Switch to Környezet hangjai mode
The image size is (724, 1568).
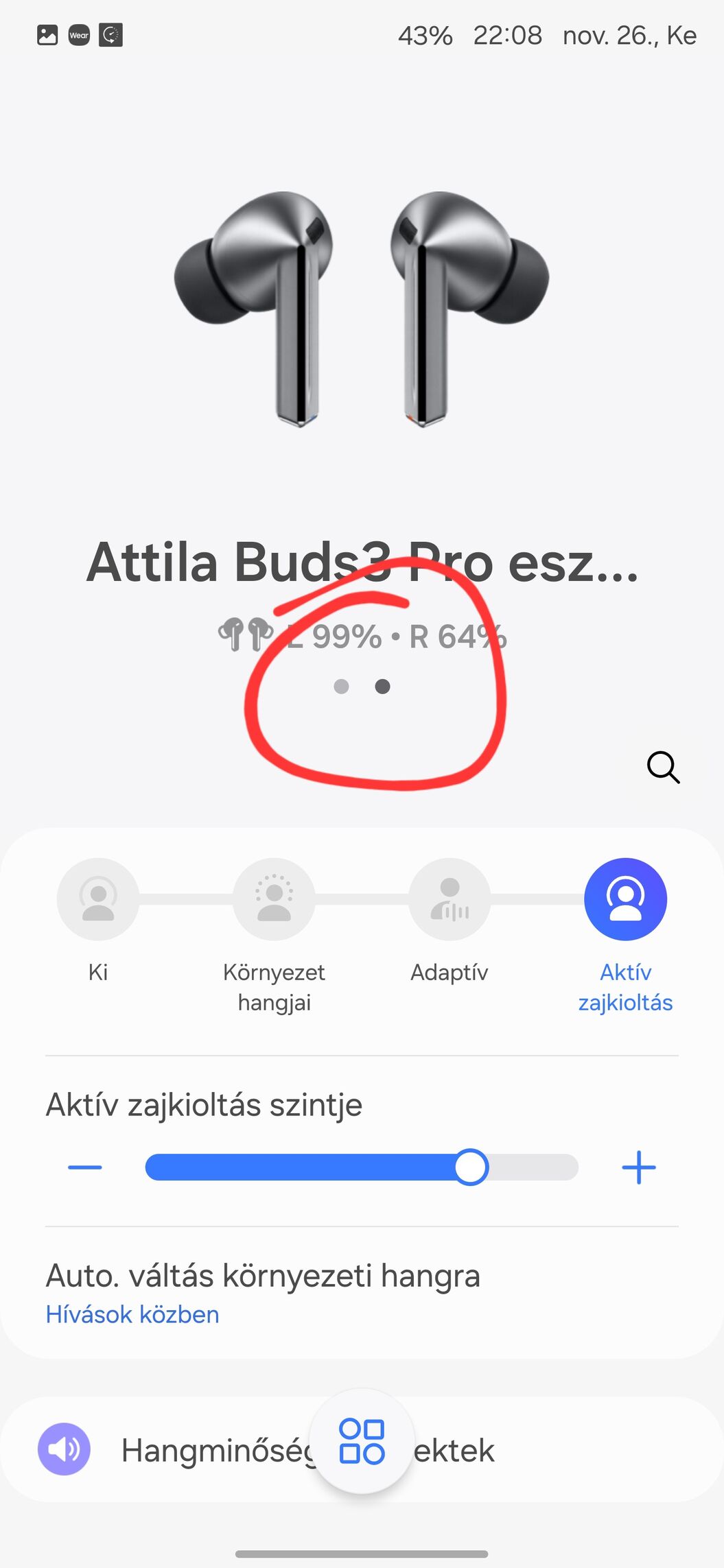point(274,899)
